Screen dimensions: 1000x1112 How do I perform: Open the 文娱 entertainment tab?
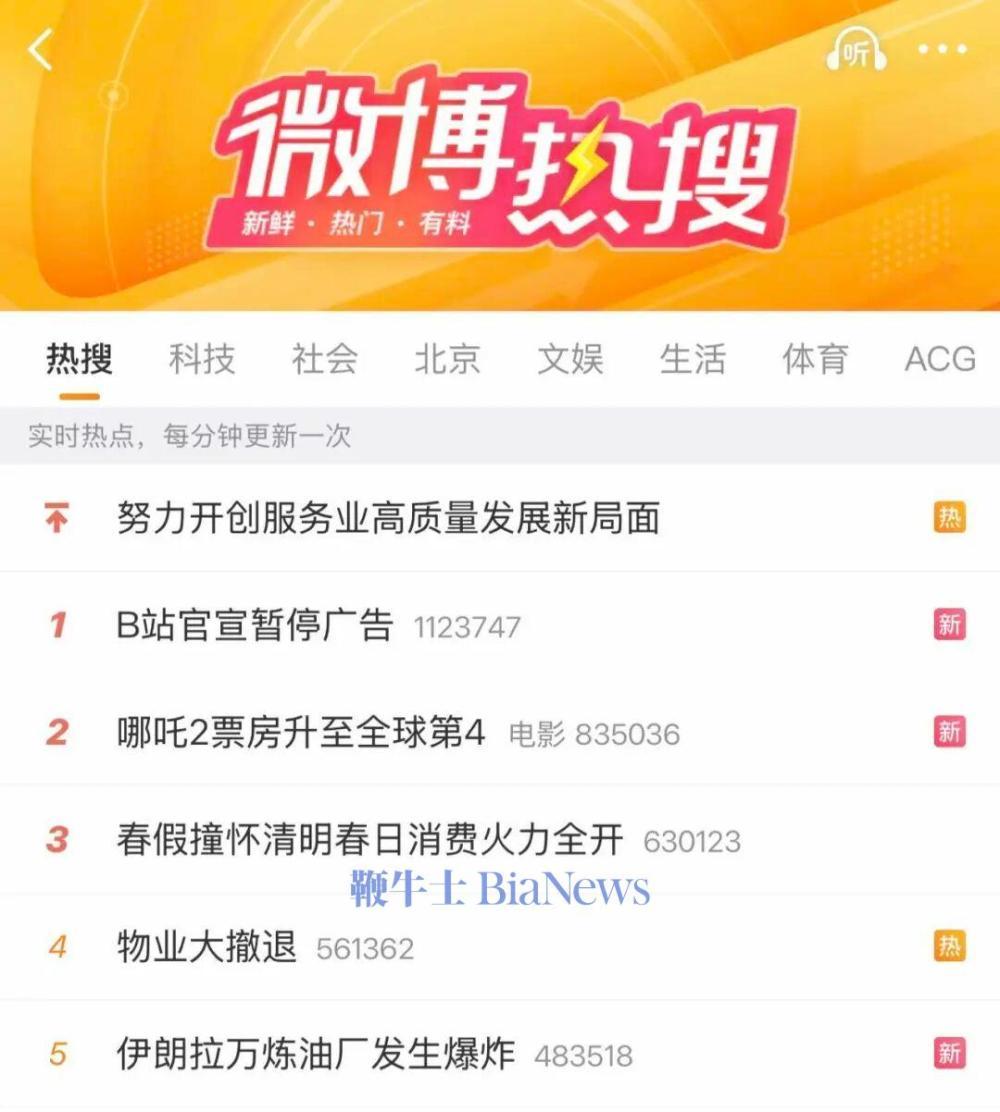[x=573, y=360]
